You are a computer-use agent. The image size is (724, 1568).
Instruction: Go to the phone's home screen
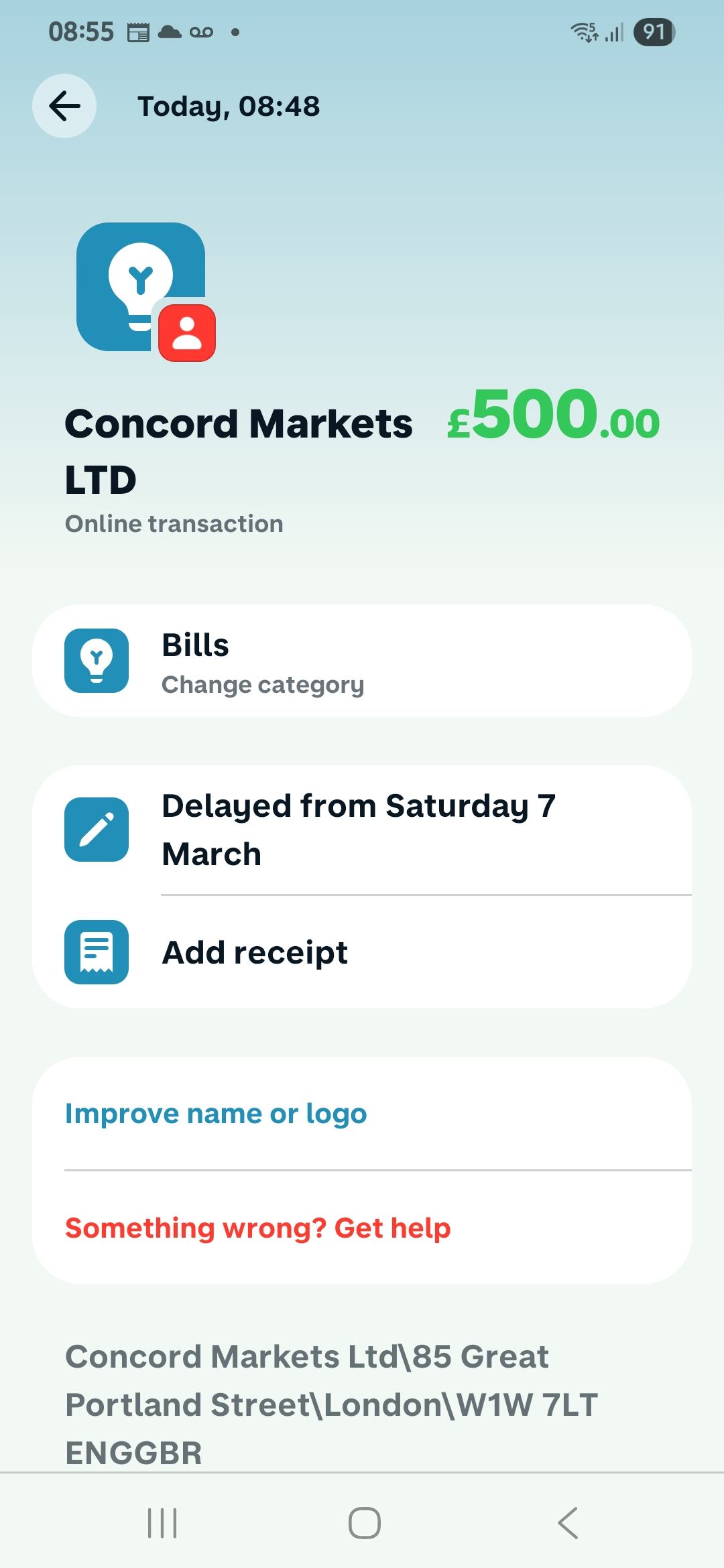click(x=364, y=1522)
